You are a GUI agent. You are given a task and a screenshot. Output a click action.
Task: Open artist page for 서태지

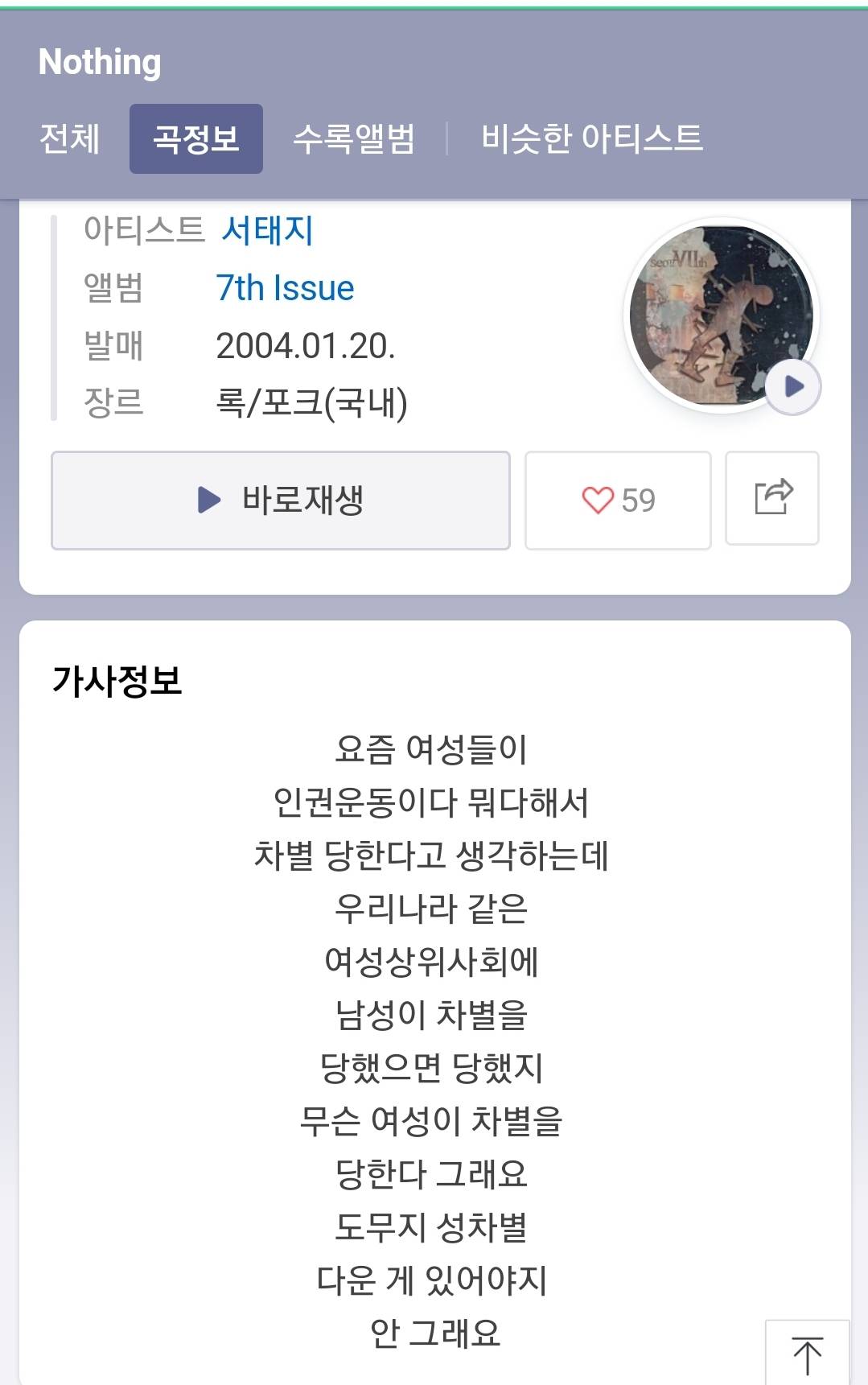coord(267,231)
